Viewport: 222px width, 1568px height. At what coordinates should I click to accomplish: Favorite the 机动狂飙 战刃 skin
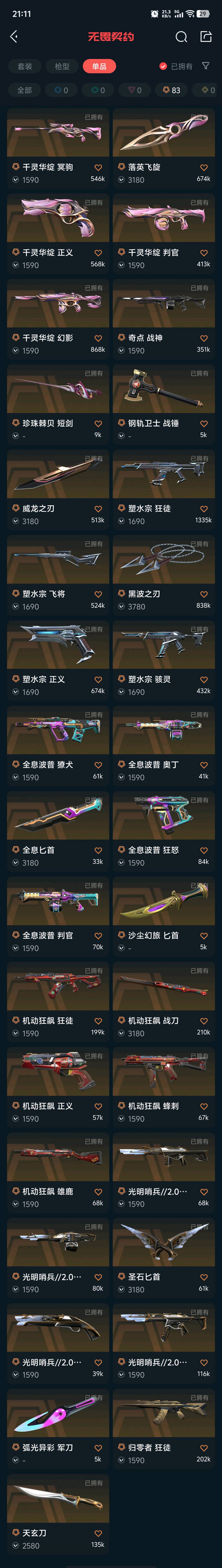[204, 1021]
